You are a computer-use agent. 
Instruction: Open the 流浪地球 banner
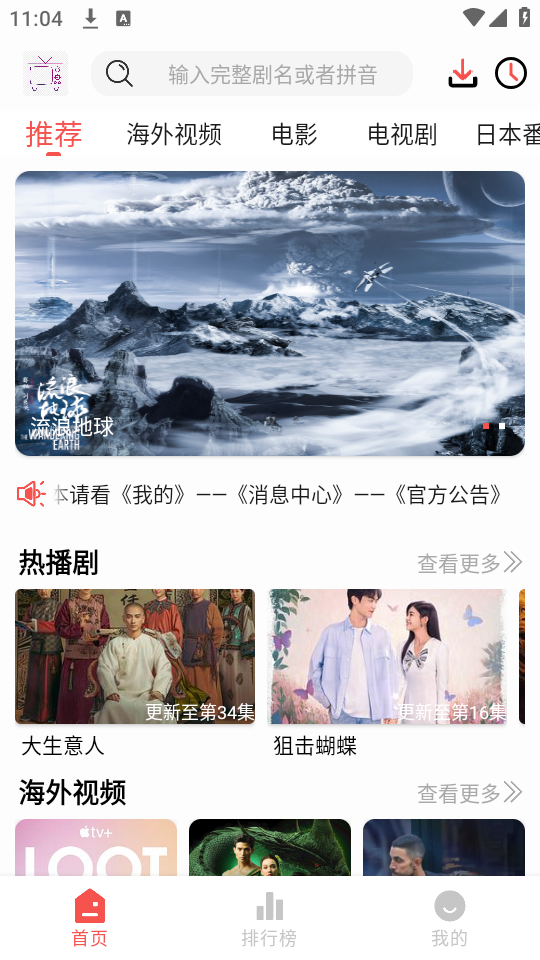click(x=270, y=313)
